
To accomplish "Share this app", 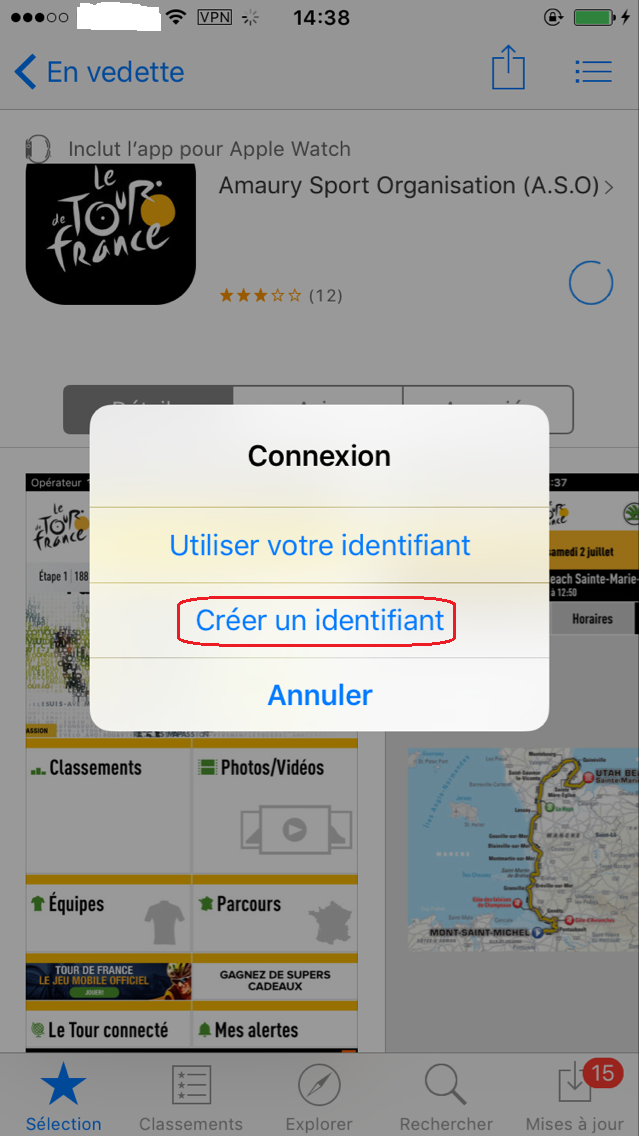I will [x=508, y=70].
